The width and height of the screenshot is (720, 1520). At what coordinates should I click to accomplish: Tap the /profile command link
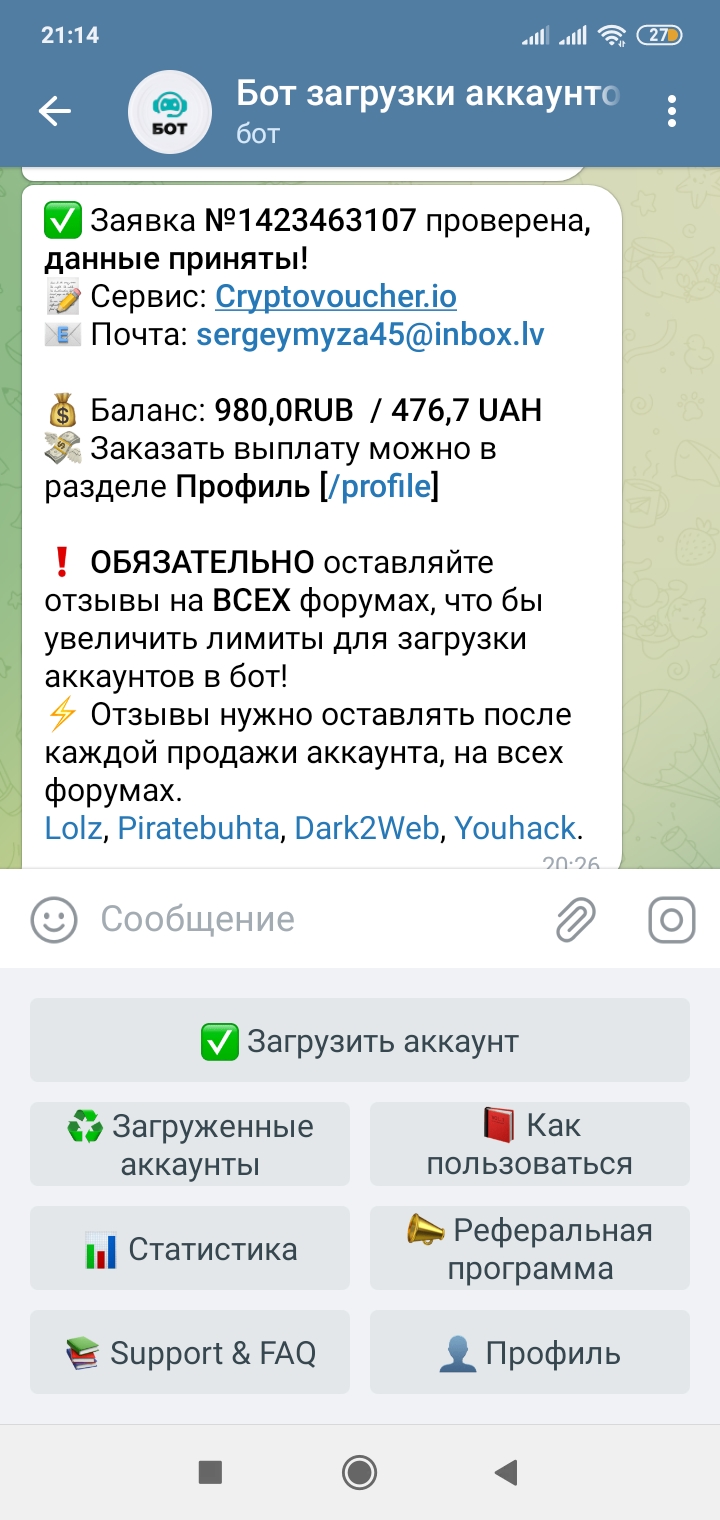[x=379, y=487]
